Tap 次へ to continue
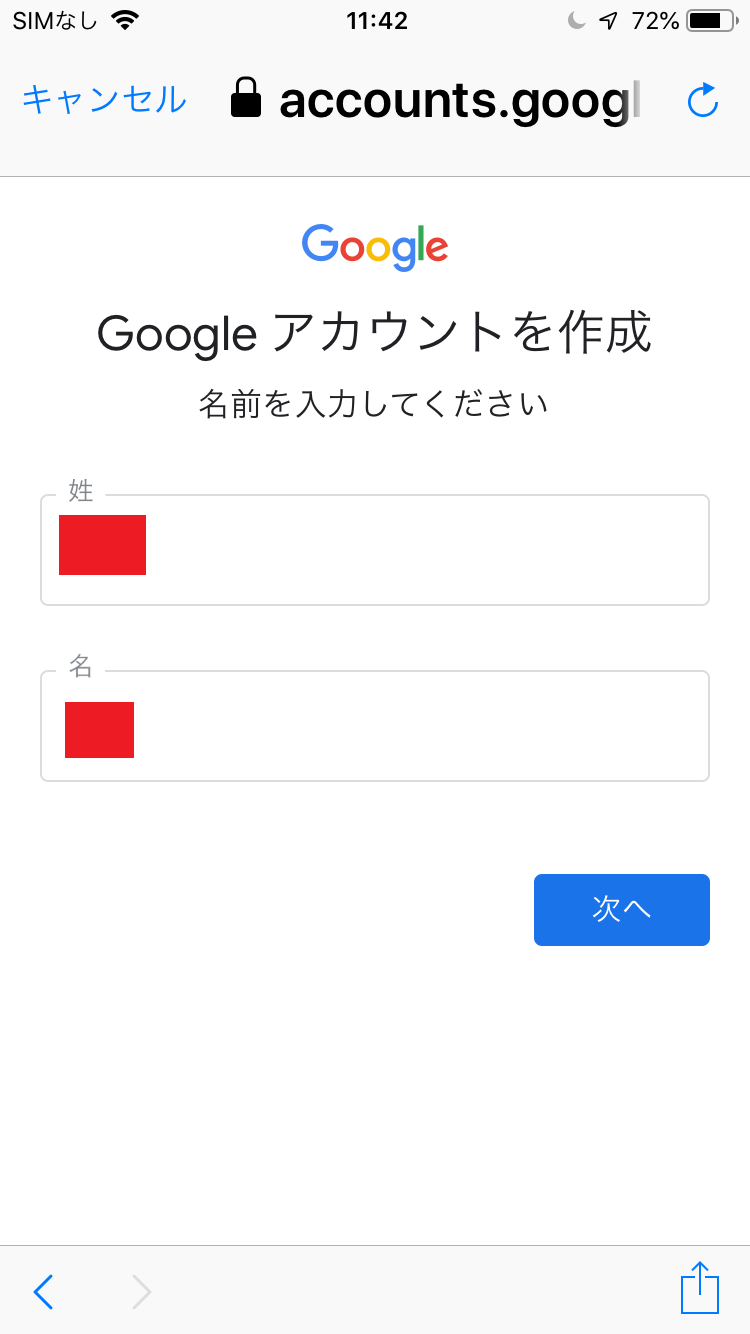Screen dimensions: 750x1334 (x=621, y=910)
